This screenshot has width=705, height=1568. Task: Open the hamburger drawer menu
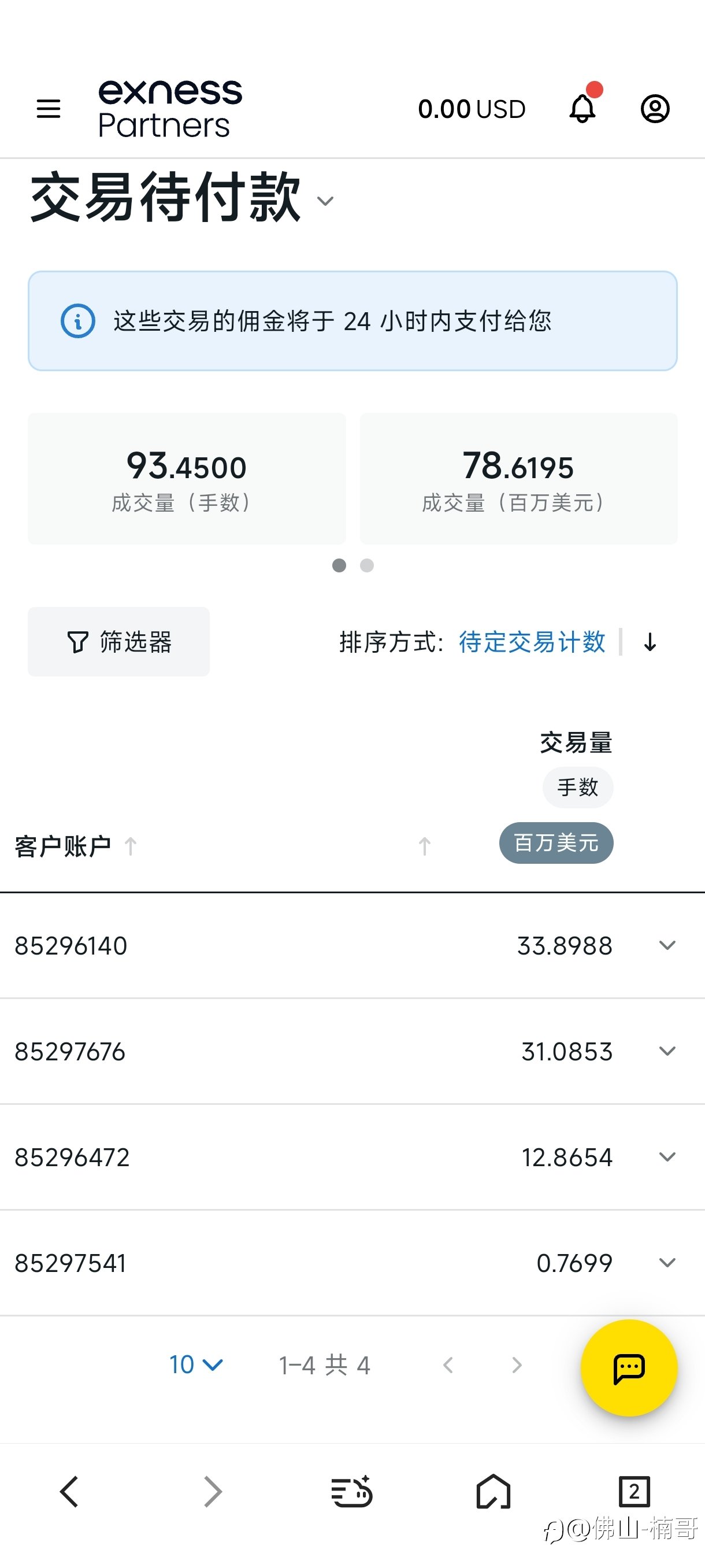pyautogui.click(x=49, y=109)
